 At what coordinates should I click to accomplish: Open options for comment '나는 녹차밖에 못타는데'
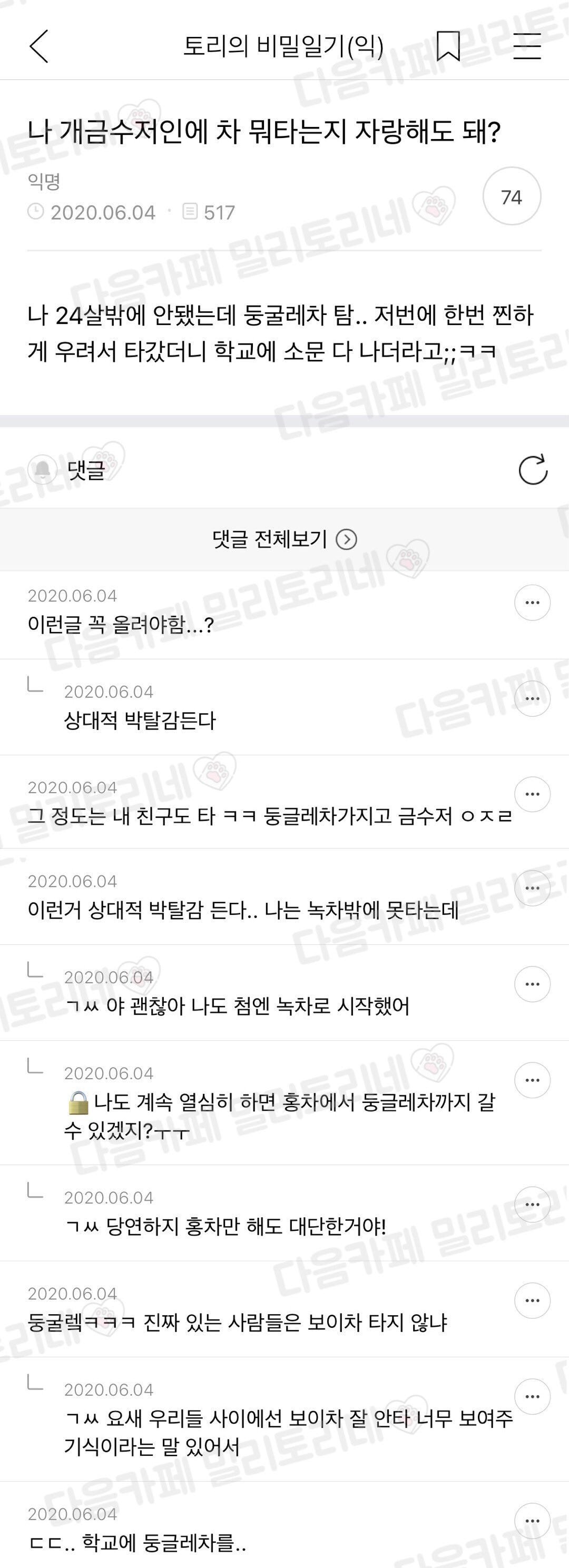(x=532, y=887)
